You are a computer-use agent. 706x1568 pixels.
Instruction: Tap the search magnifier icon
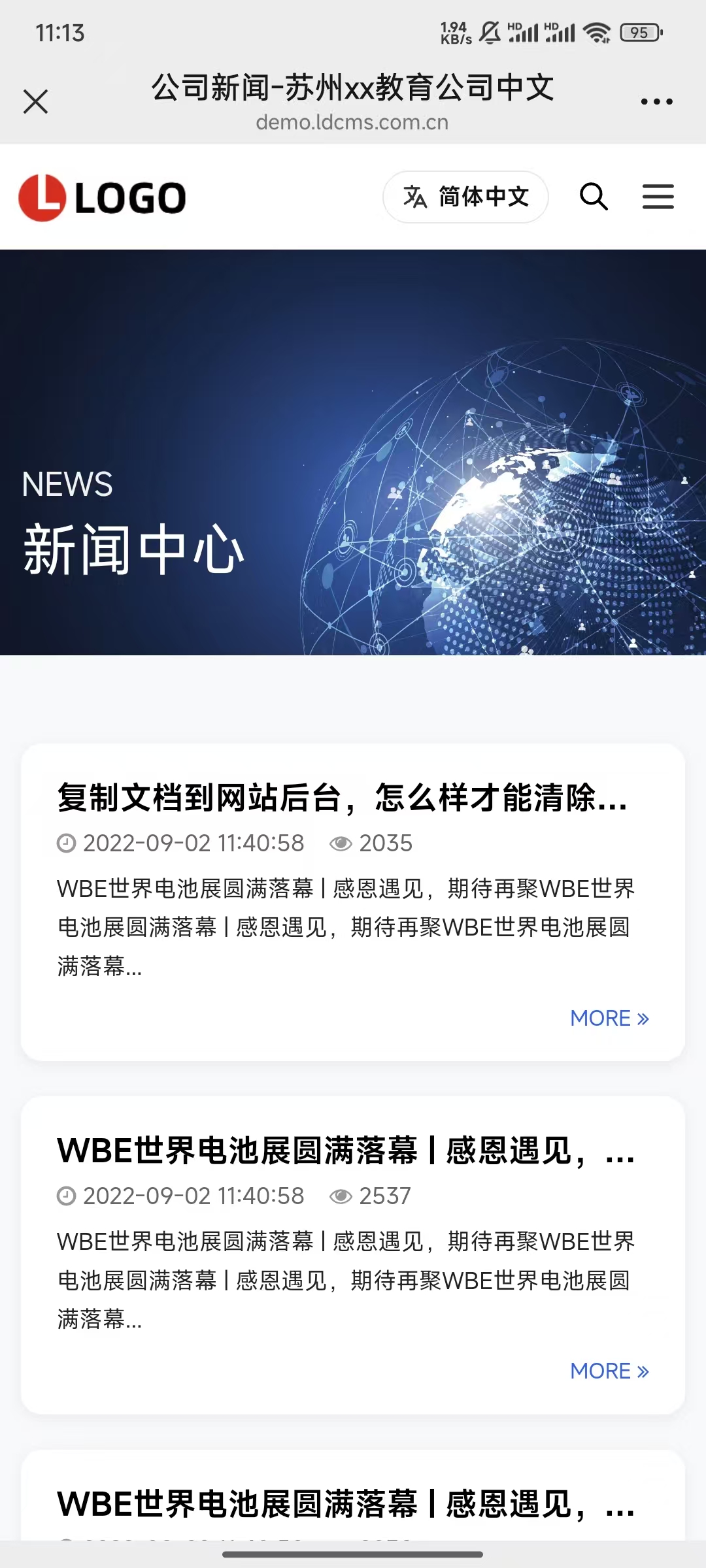[x=594, y=197]
